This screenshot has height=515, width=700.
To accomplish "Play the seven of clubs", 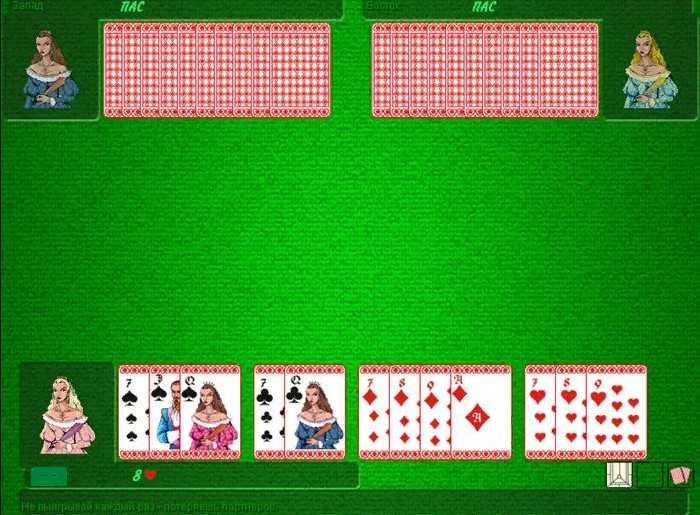I will pos(269,412).
